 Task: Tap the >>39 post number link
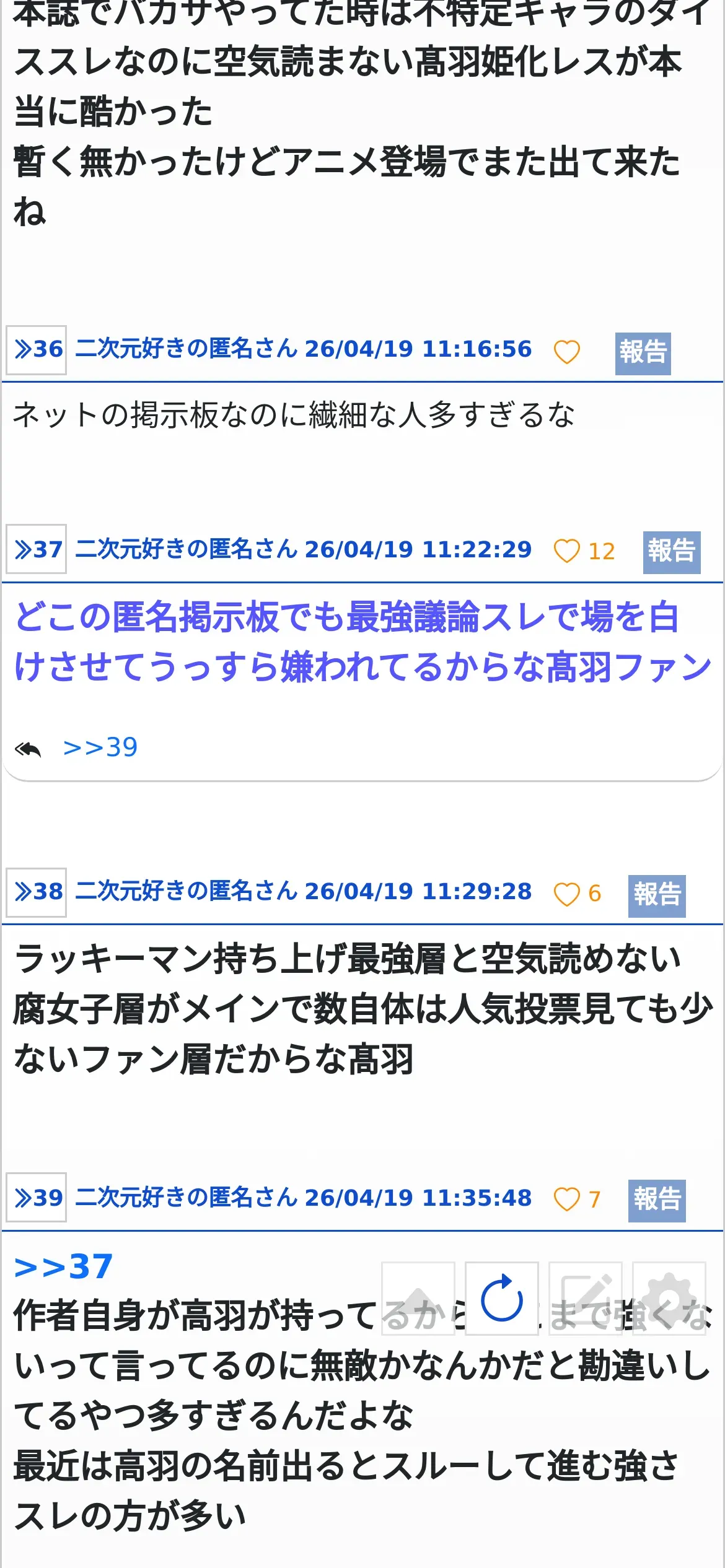36,1198
